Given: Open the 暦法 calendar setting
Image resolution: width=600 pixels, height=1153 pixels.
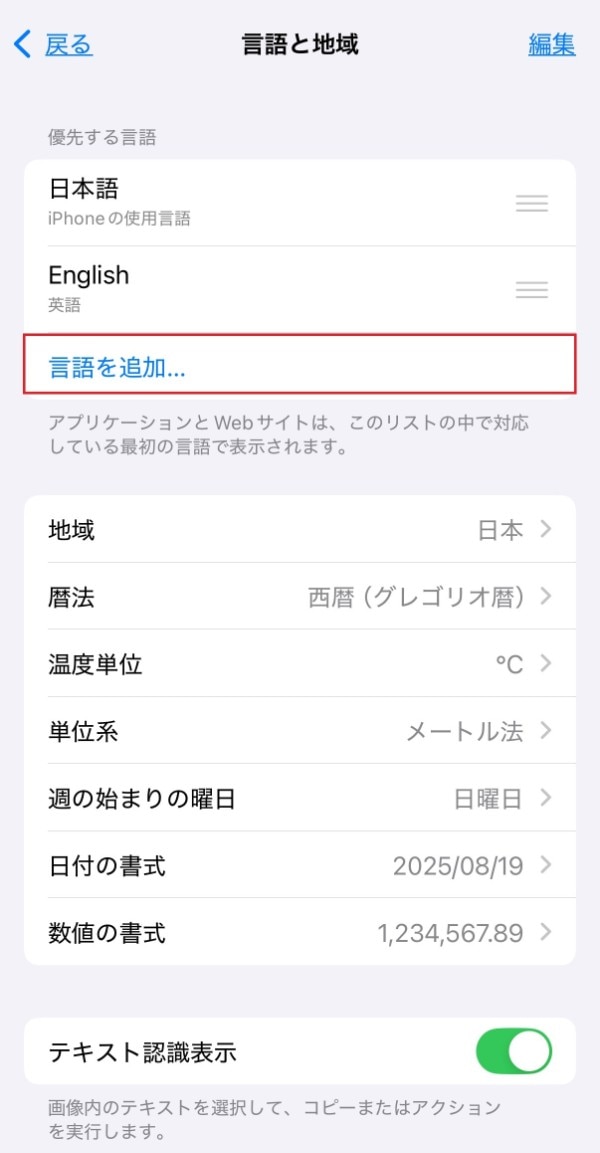Looking at the screenshot, I should pyautogui.click(x=300, y=597).
